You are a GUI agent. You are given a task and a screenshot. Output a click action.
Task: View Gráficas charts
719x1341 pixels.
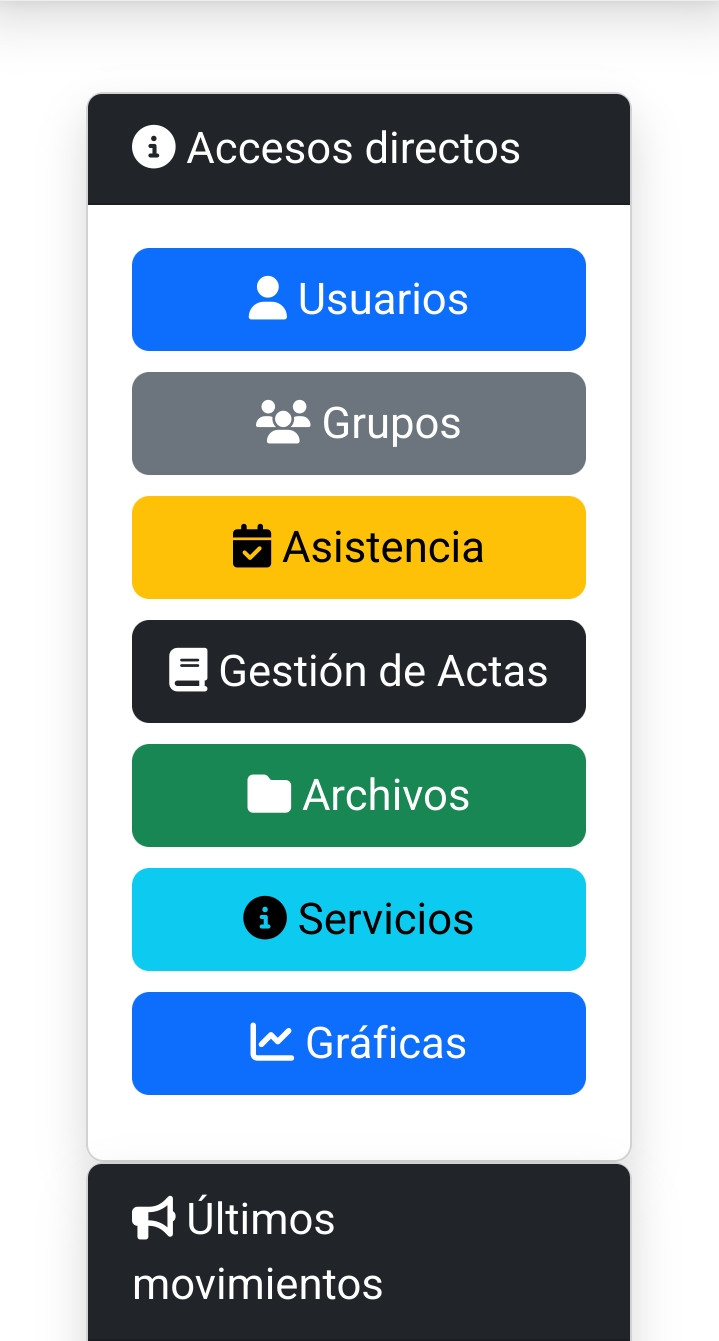point(359,1043)
